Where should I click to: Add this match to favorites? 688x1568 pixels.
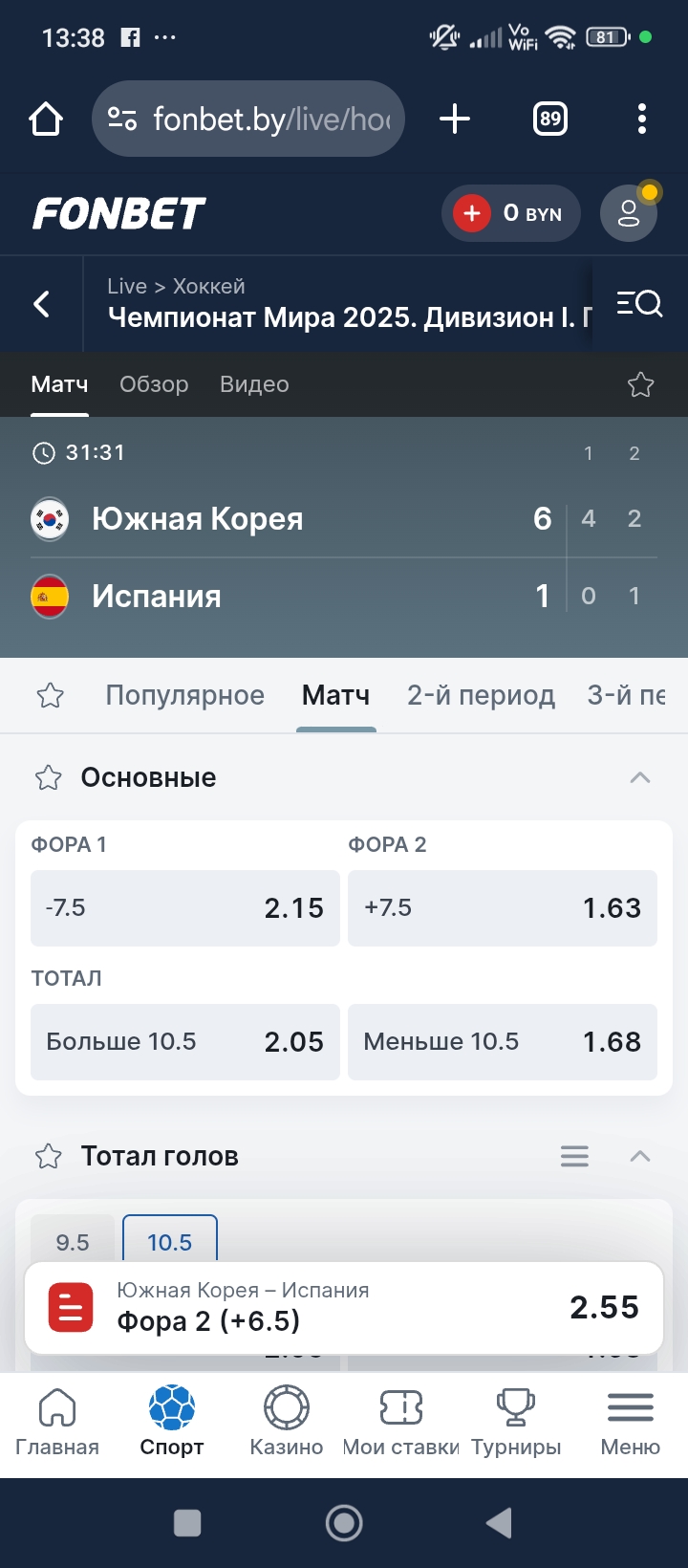coord(640,384)
